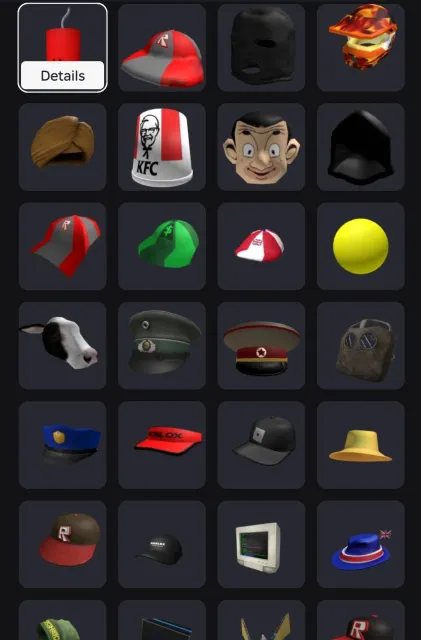Pick the blue police cap
This screenshot has height=640, width=421.
click(x=62, y=445)
